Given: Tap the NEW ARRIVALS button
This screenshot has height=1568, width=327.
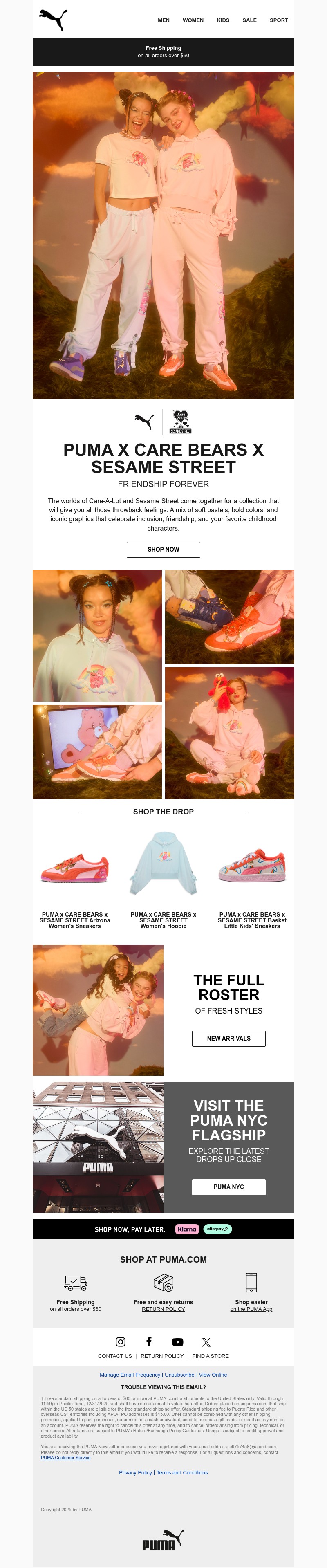Looking at the screenshot, I should tap(228, 1039).
